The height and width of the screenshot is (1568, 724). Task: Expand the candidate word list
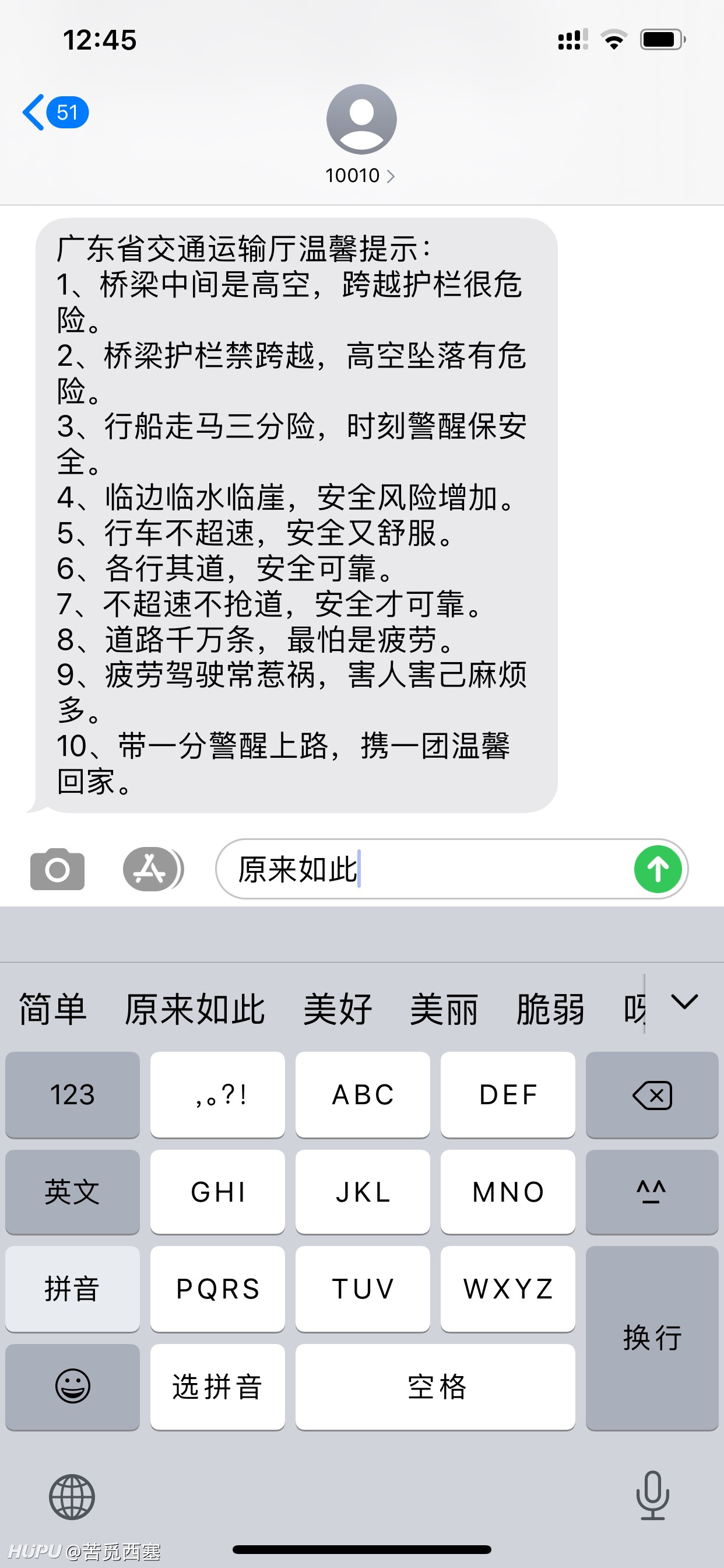coord(684,1002)
